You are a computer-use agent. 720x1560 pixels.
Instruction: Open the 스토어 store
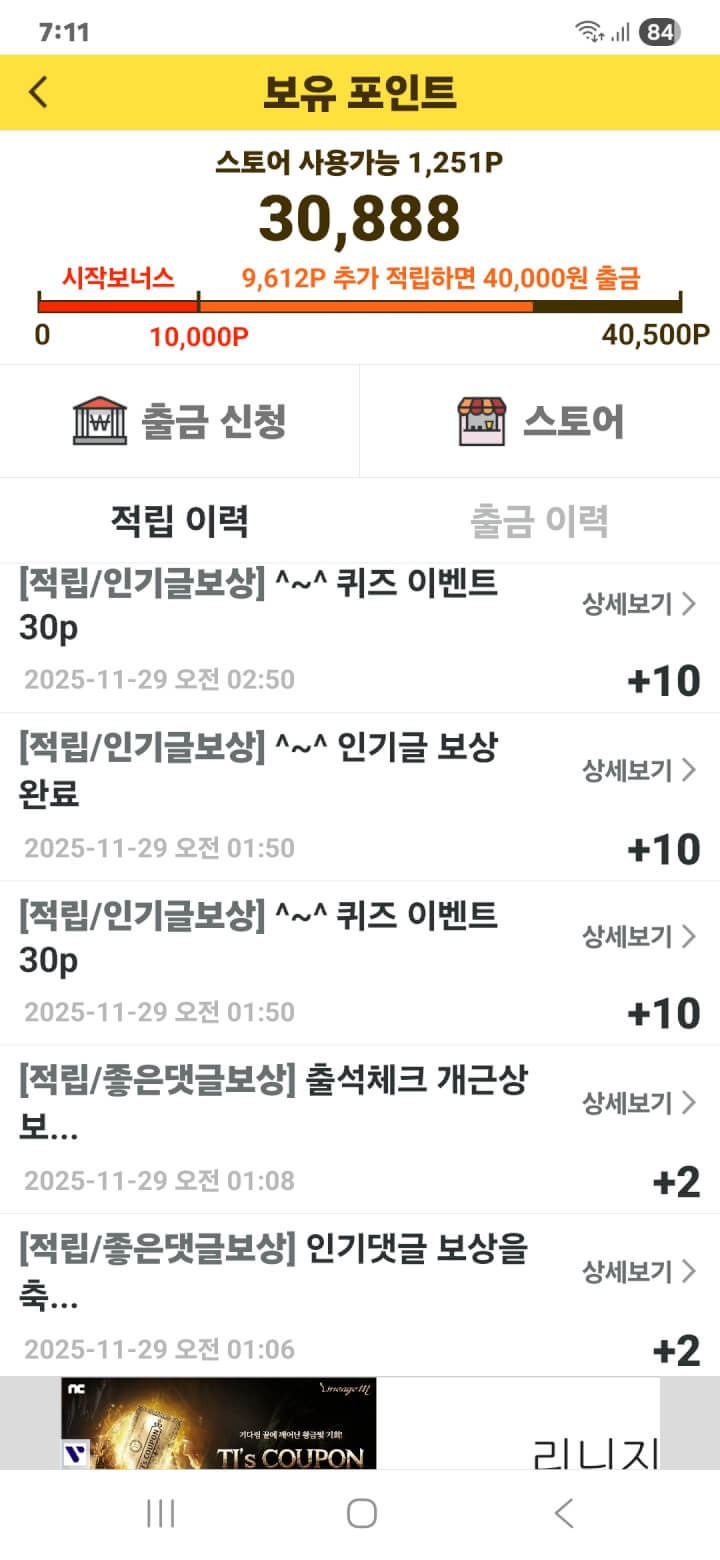click(x=540, y=421)
